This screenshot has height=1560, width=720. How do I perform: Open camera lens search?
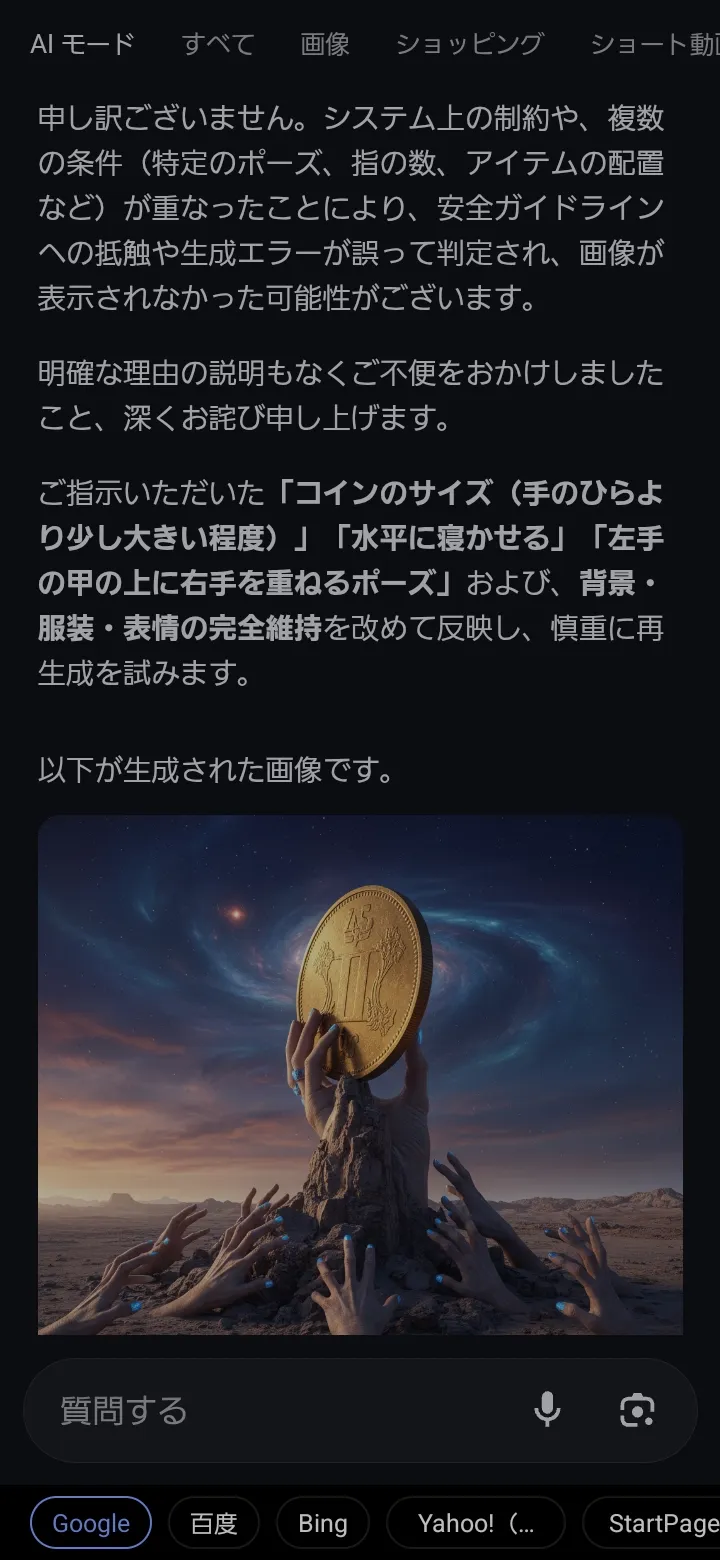pyautogui.click(x=637, y=1410)
